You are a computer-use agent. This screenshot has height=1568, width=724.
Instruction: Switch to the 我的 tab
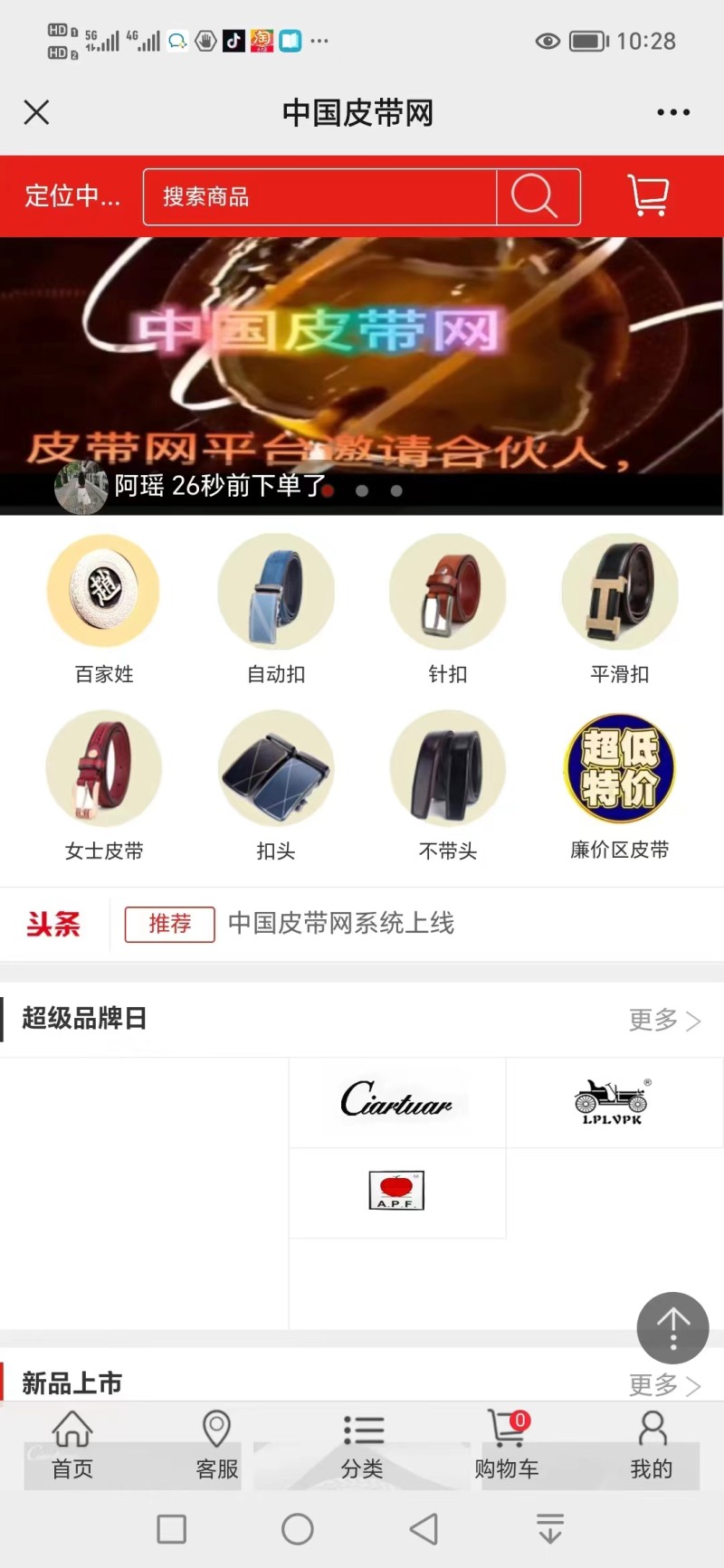pyautogui.click(x=651, y=1446)
